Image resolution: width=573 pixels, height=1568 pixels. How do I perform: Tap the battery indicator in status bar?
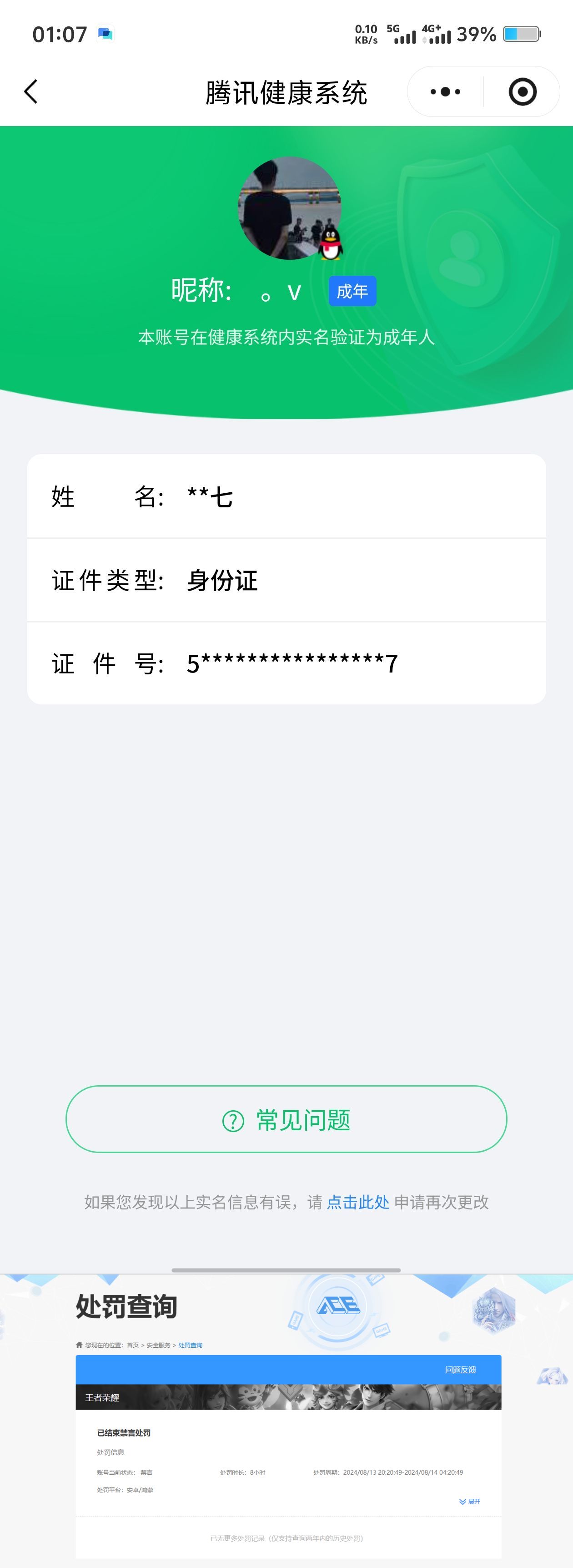tap(521, 34)
